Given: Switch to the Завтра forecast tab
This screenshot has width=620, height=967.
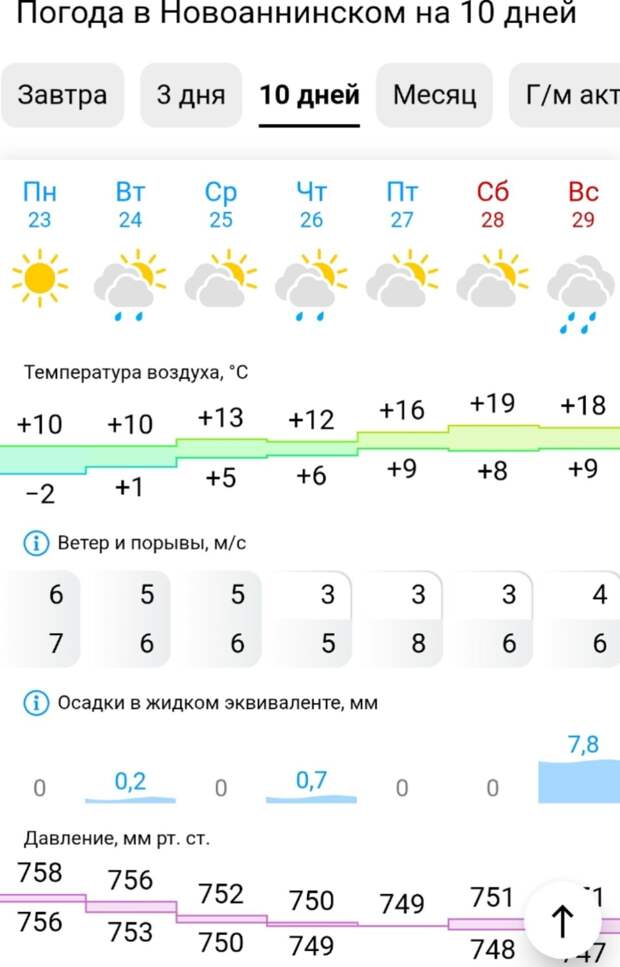Looking at the screenshot, I should click(62, 95).
